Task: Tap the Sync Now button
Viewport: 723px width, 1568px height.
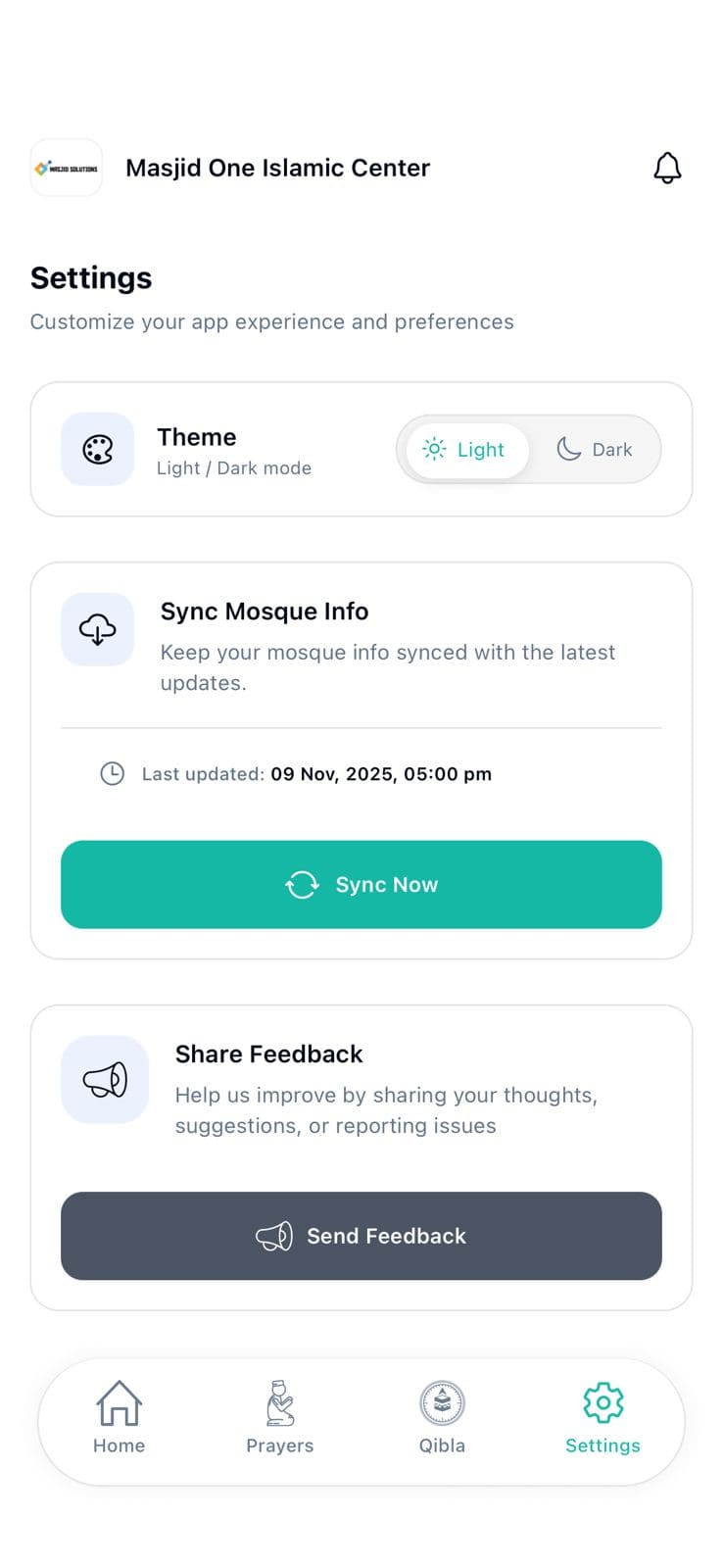Action: pyautogui.click(x=361, y=884)
